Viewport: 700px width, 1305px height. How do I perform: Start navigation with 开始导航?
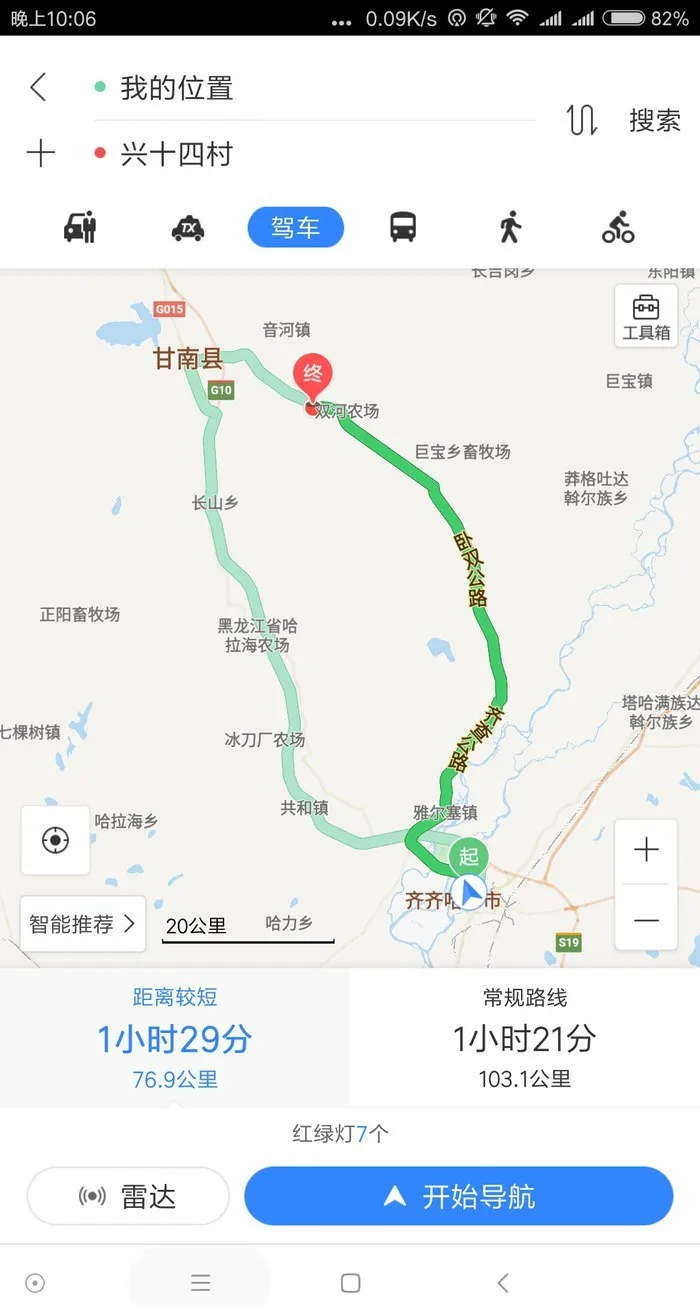coord(459,1196)
